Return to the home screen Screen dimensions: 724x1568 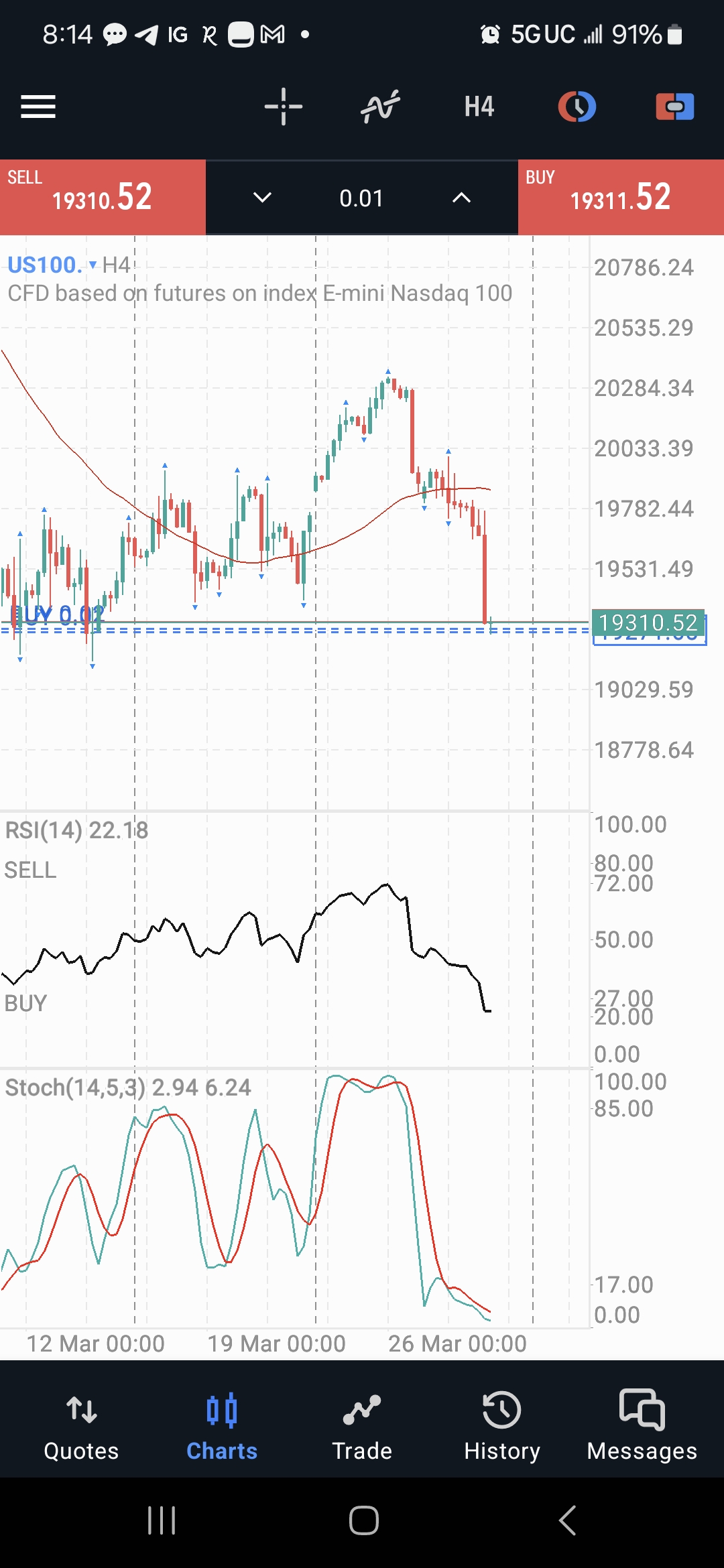[x=363, y=1520]
